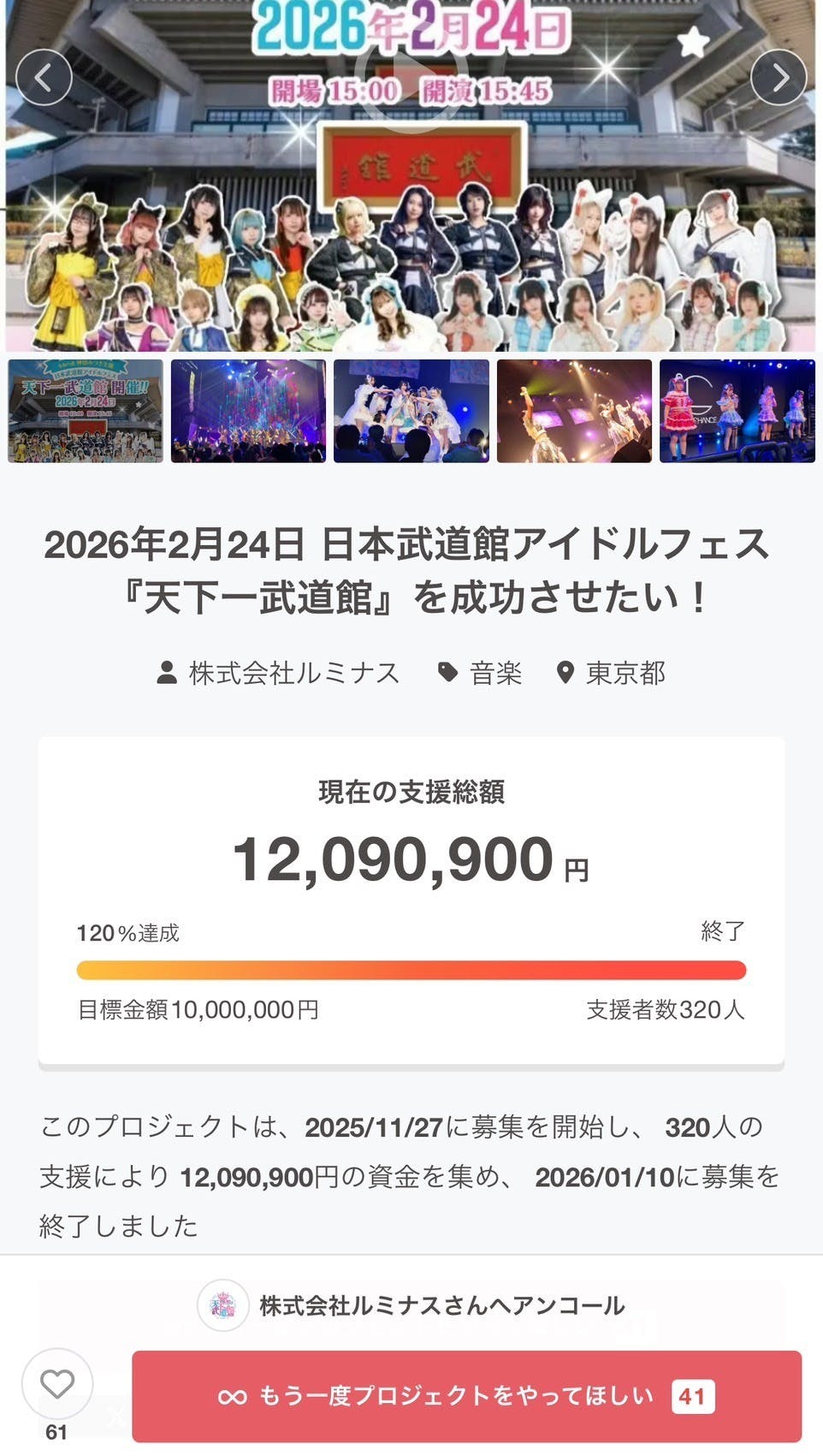The width and height of the screenshot is (823, 1456).
Task: Browse the 音楽 category
Action: point(481,673)
